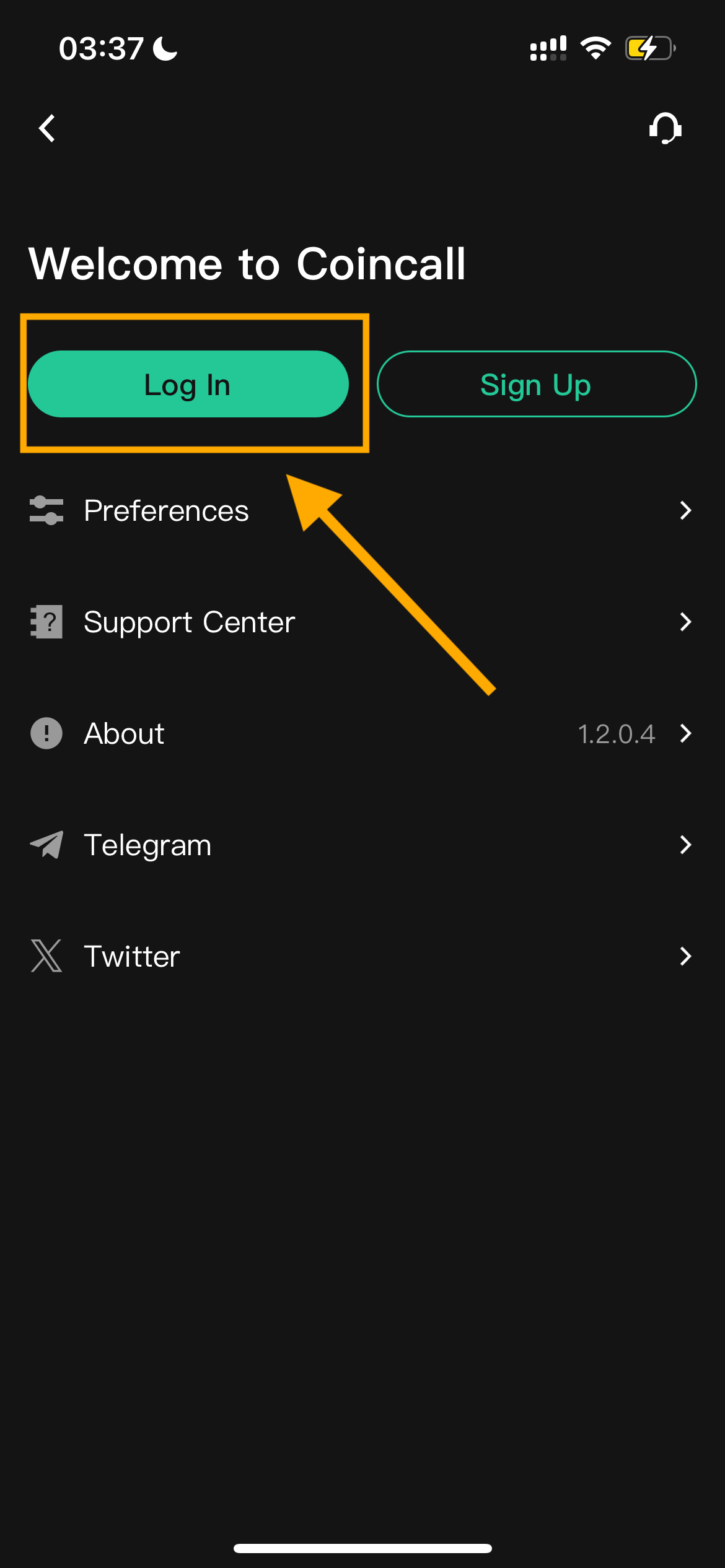View the About page
The image size is (725, 1568).
tap(362, 733)
